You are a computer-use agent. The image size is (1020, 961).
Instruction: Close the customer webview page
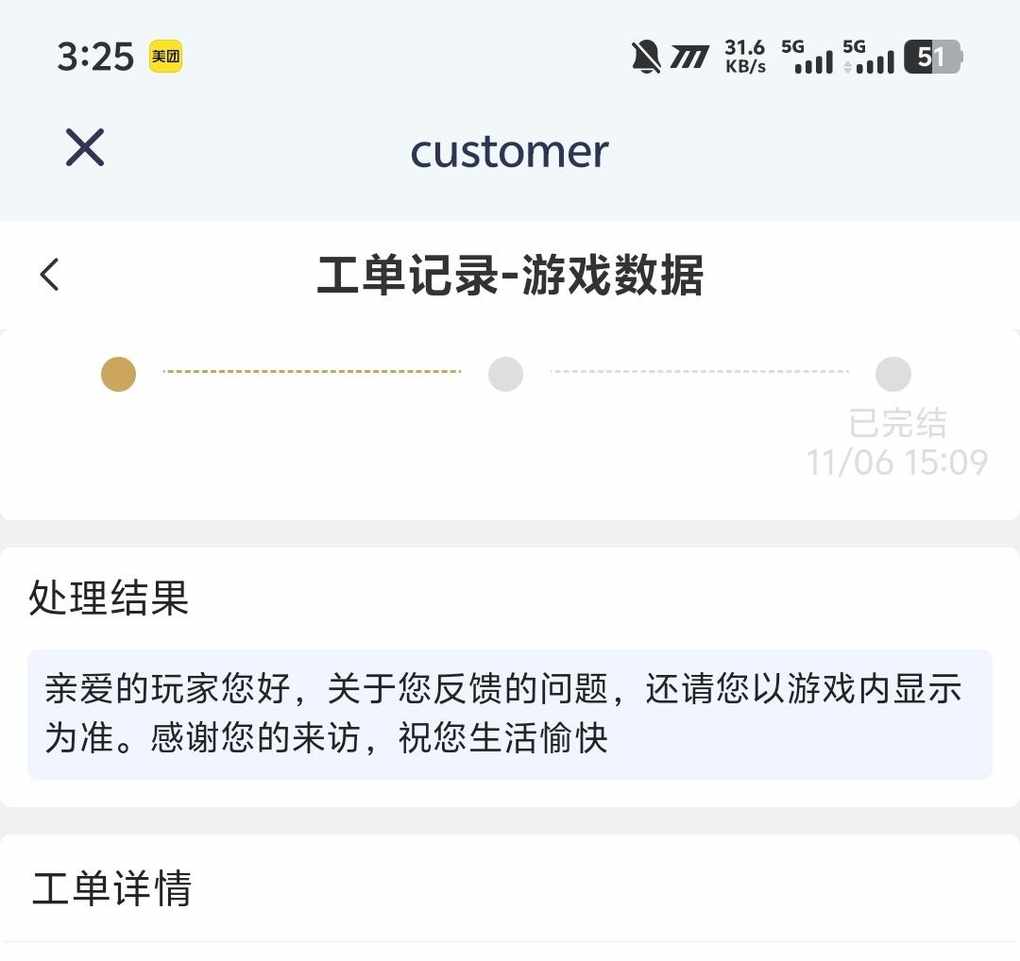85,149
